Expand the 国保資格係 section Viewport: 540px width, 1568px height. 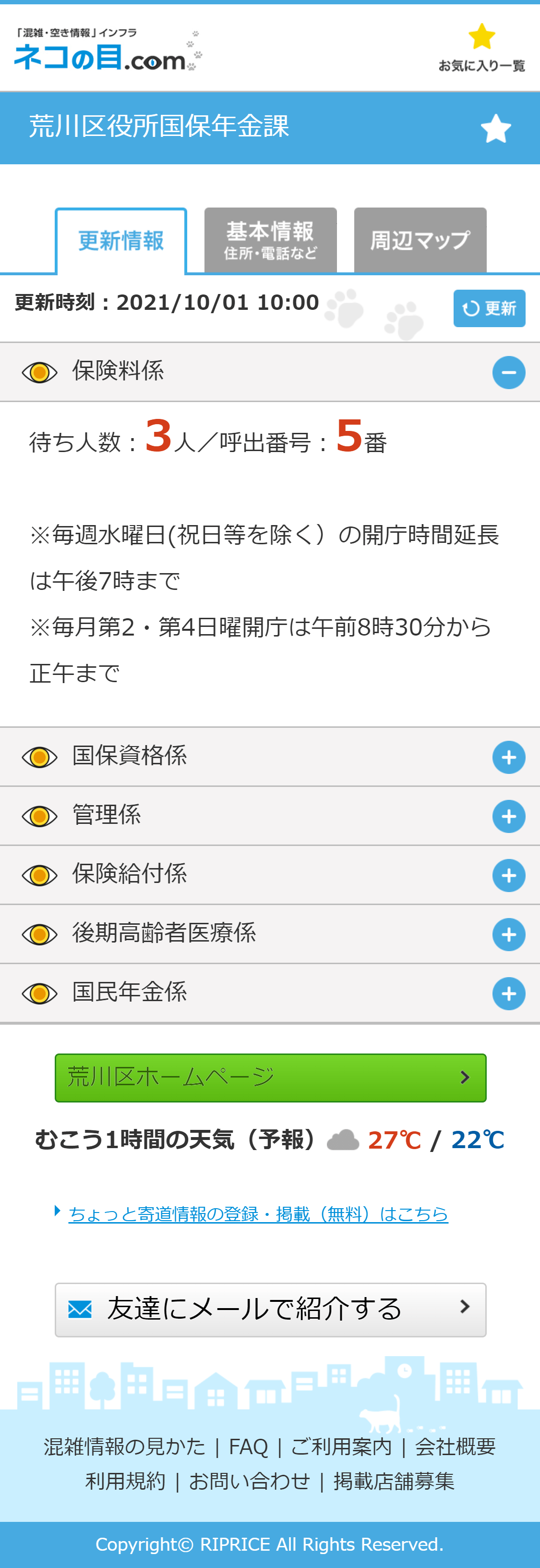pyautogui.click(x=508, y=757)
